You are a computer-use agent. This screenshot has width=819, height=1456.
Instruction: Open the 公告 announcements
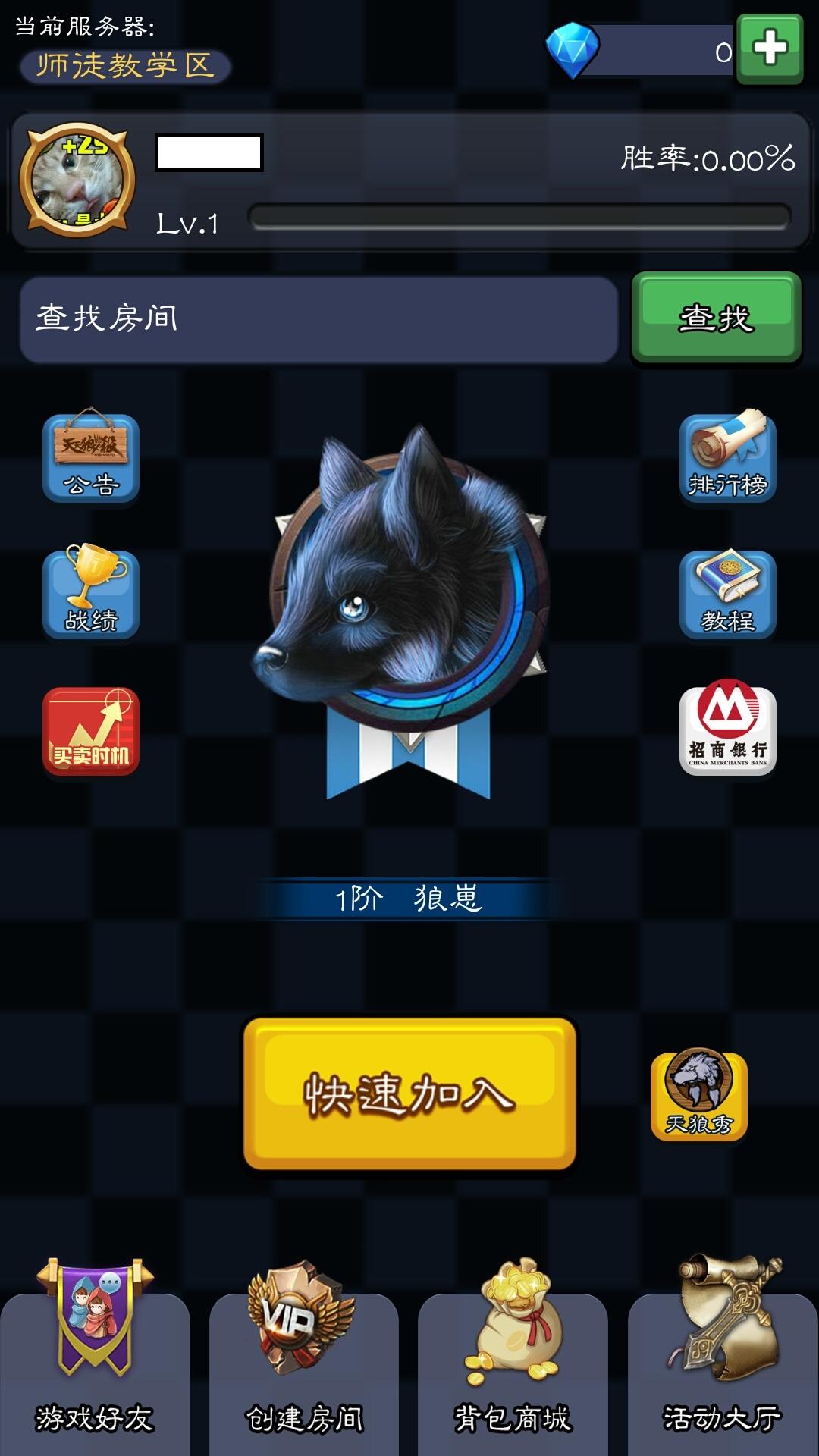[91, 457]
